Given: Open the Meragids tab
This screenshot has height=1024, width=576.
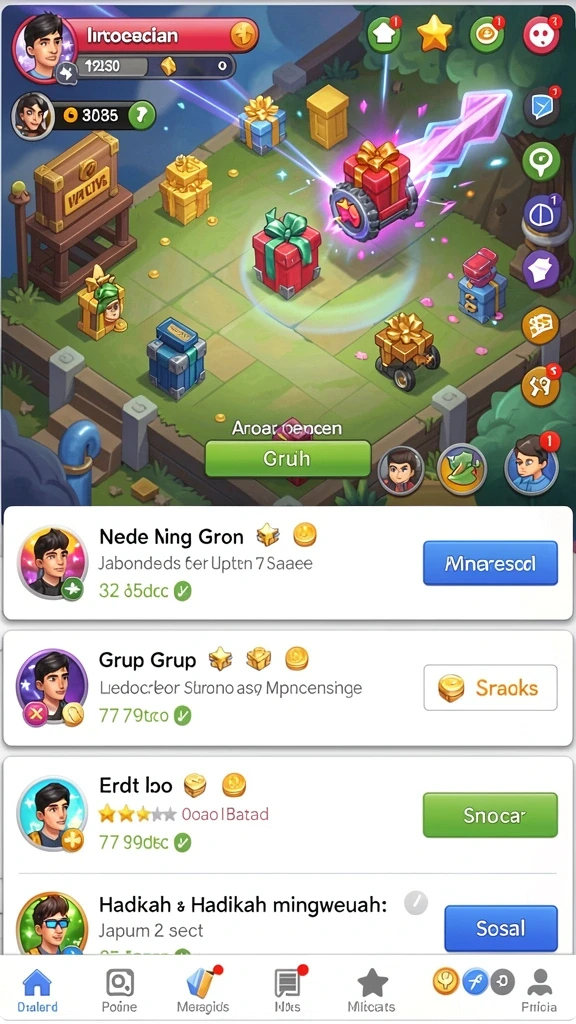Looking at the screenshot, I should click(201, 991).
